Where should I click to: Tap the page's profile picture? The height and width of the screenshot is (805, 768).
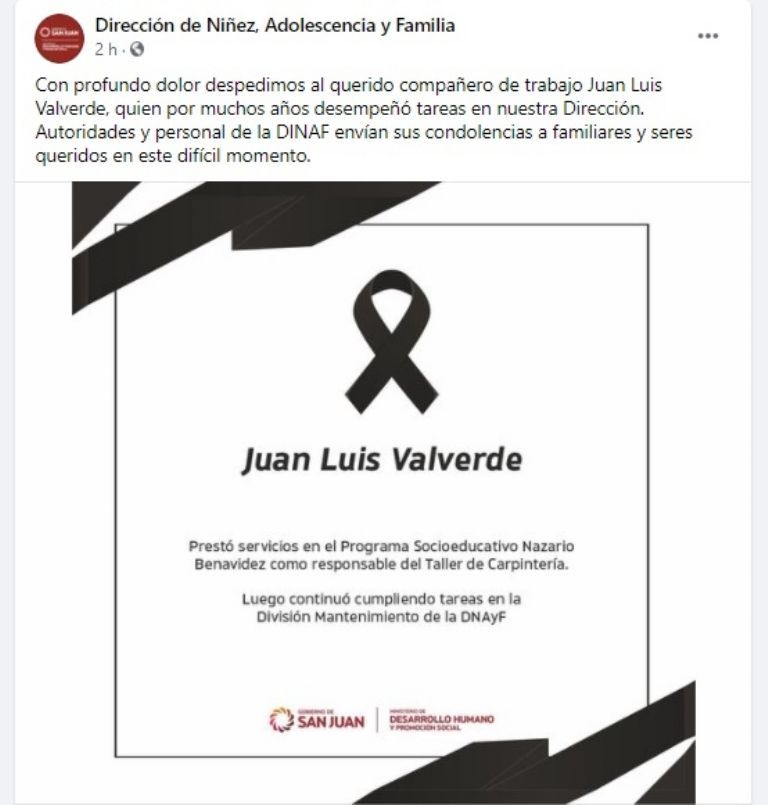click(59, 38)
